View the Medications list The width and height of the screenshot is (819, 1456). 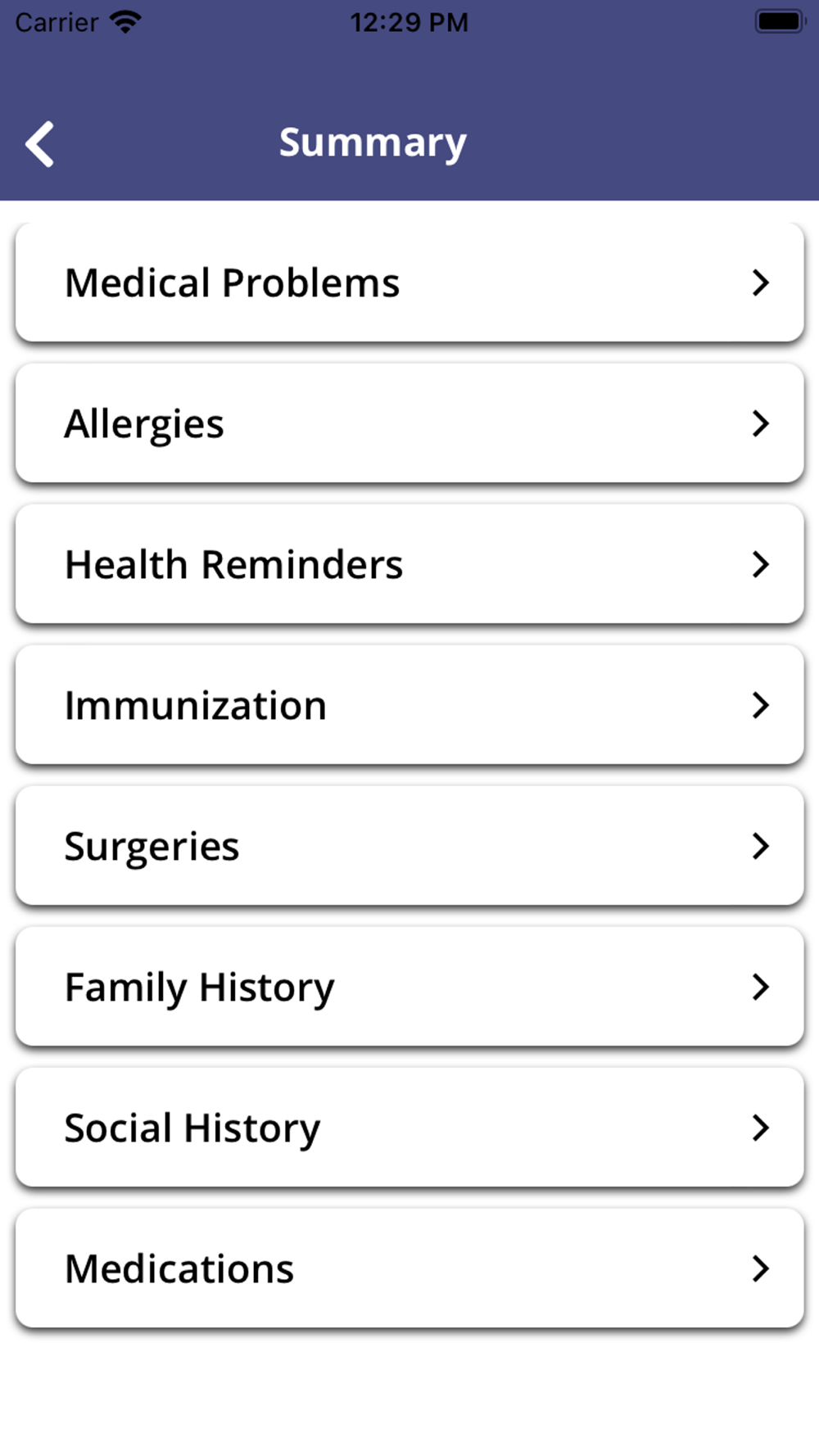409,1268
